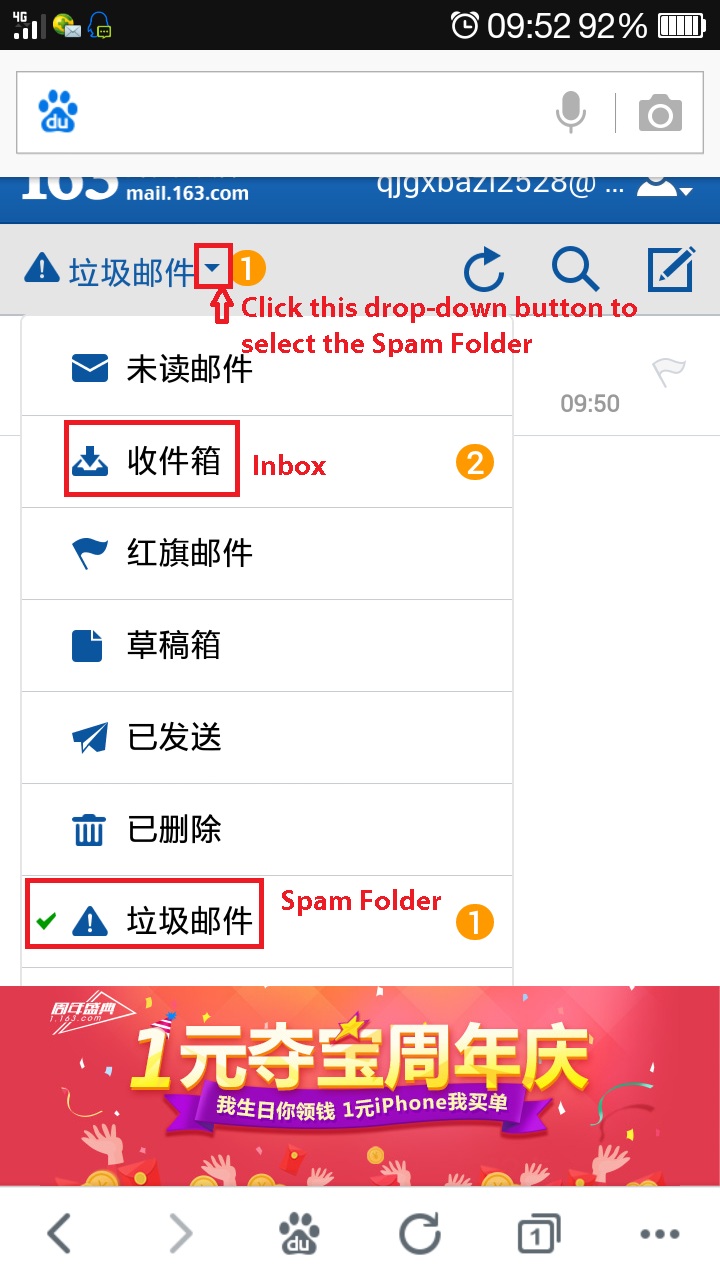Tap the more options ellipsis in bottom bar
The image size is (720, 1280).
coord(660,1234)
